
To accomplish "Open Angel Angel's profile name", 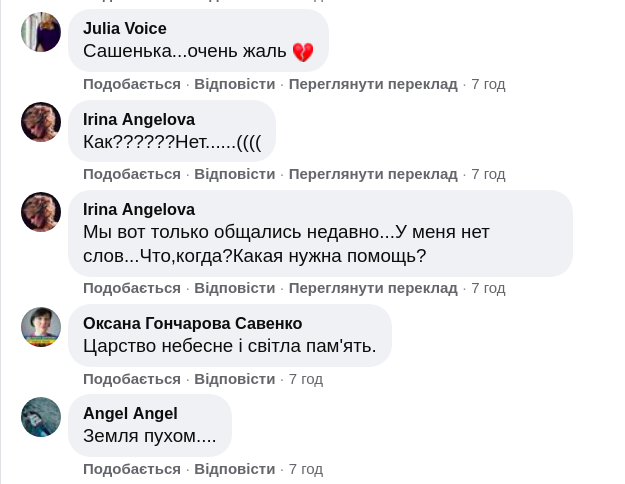I will pos(130,413).
